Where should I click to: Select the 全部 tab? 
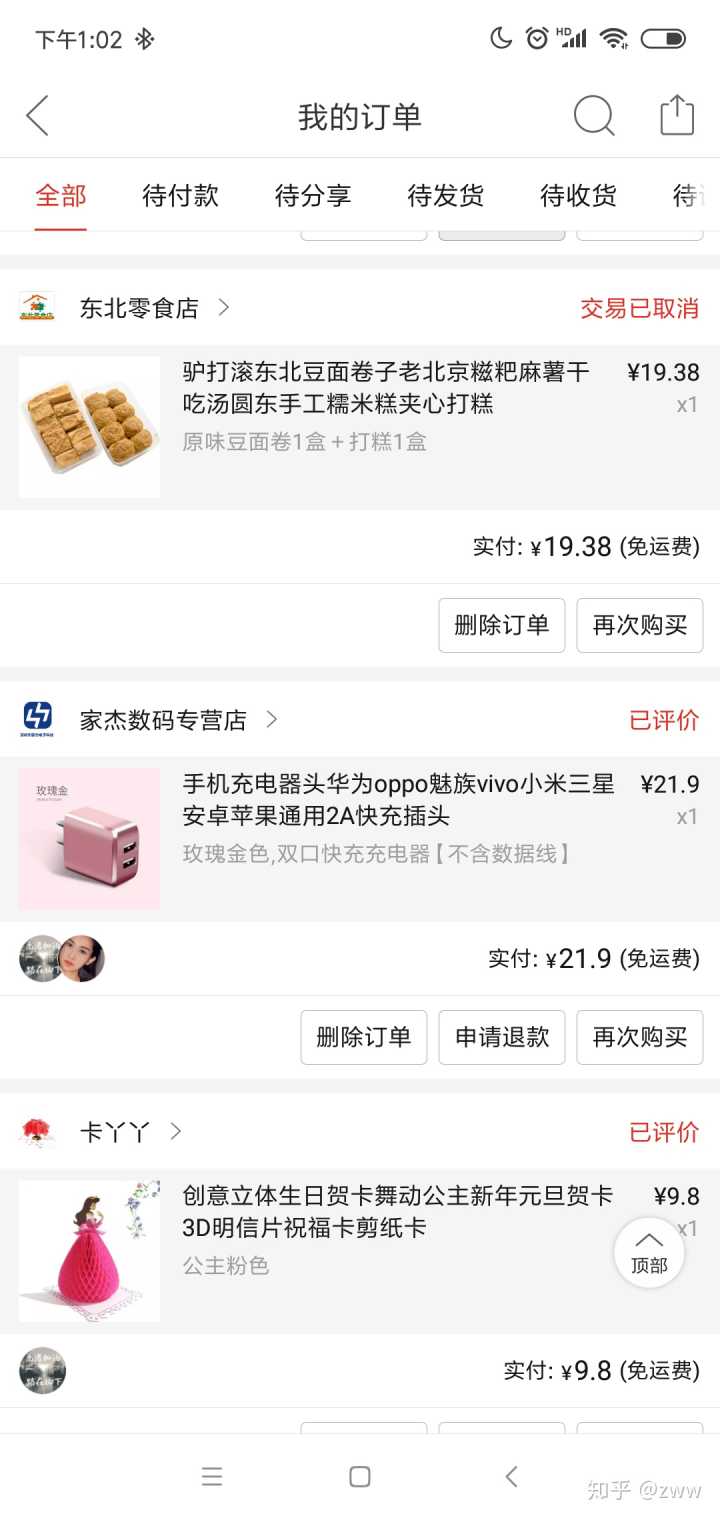(x=61, y=195)
